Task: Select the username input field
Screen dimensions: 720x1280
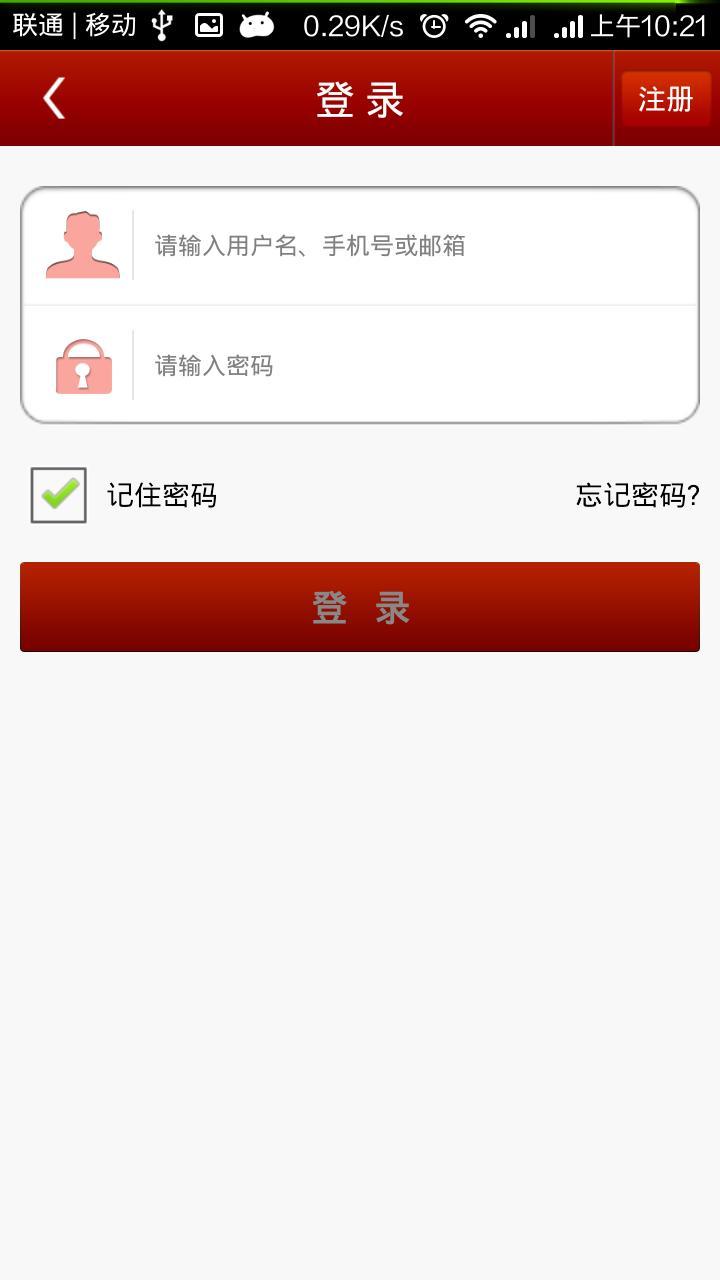Action: coord(400,245)
